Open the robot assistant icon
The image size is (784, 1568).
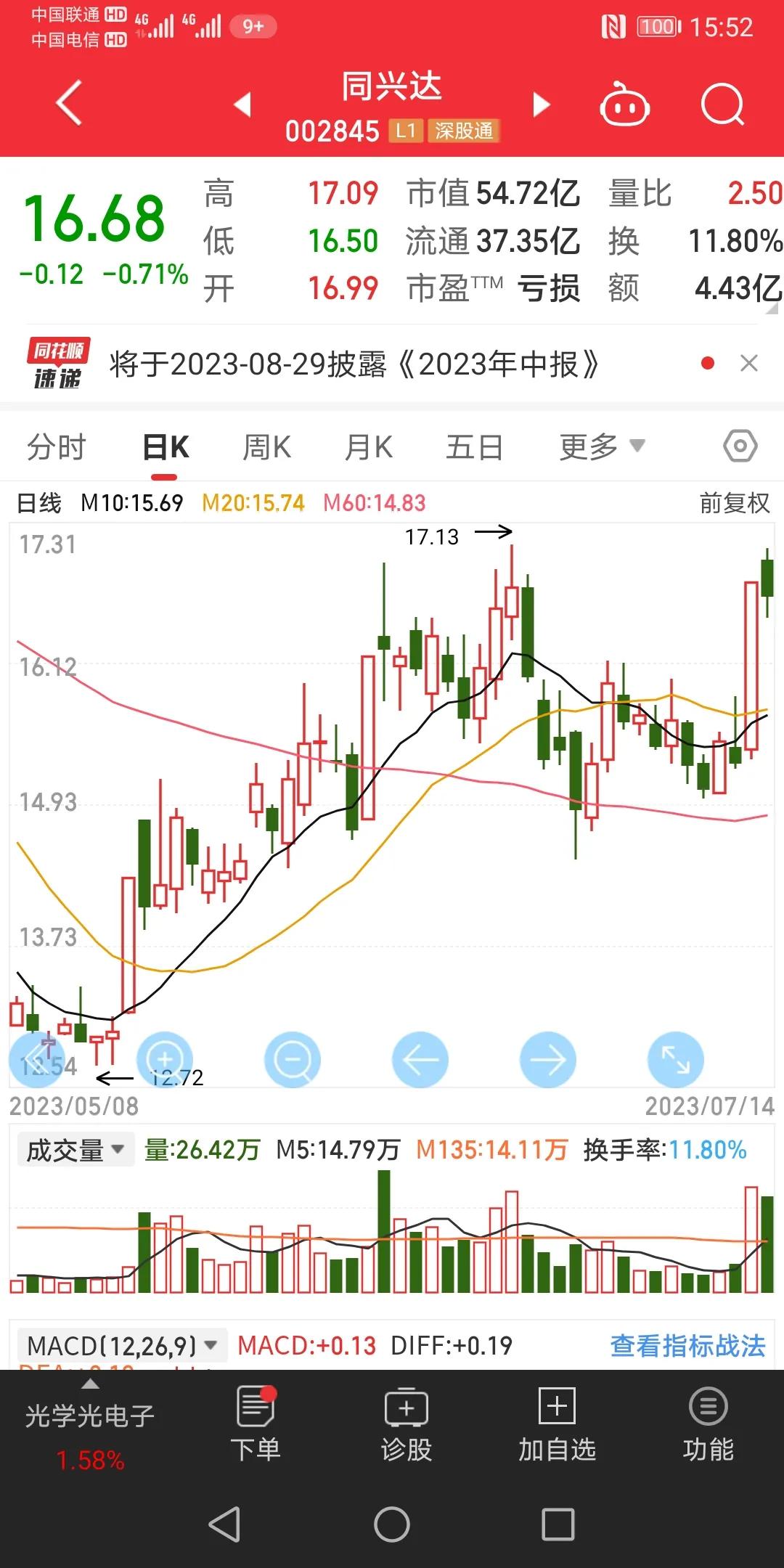click(624, 105)
